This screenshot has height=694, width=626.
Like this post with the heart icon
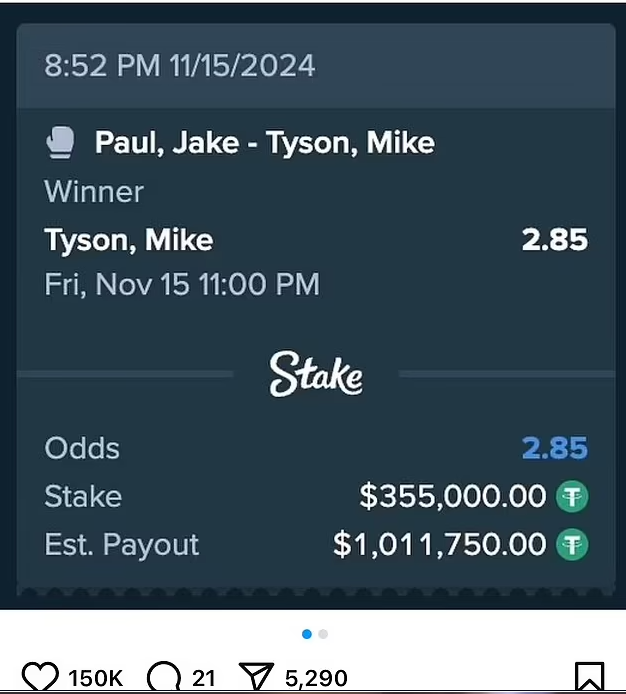(40, 679)
